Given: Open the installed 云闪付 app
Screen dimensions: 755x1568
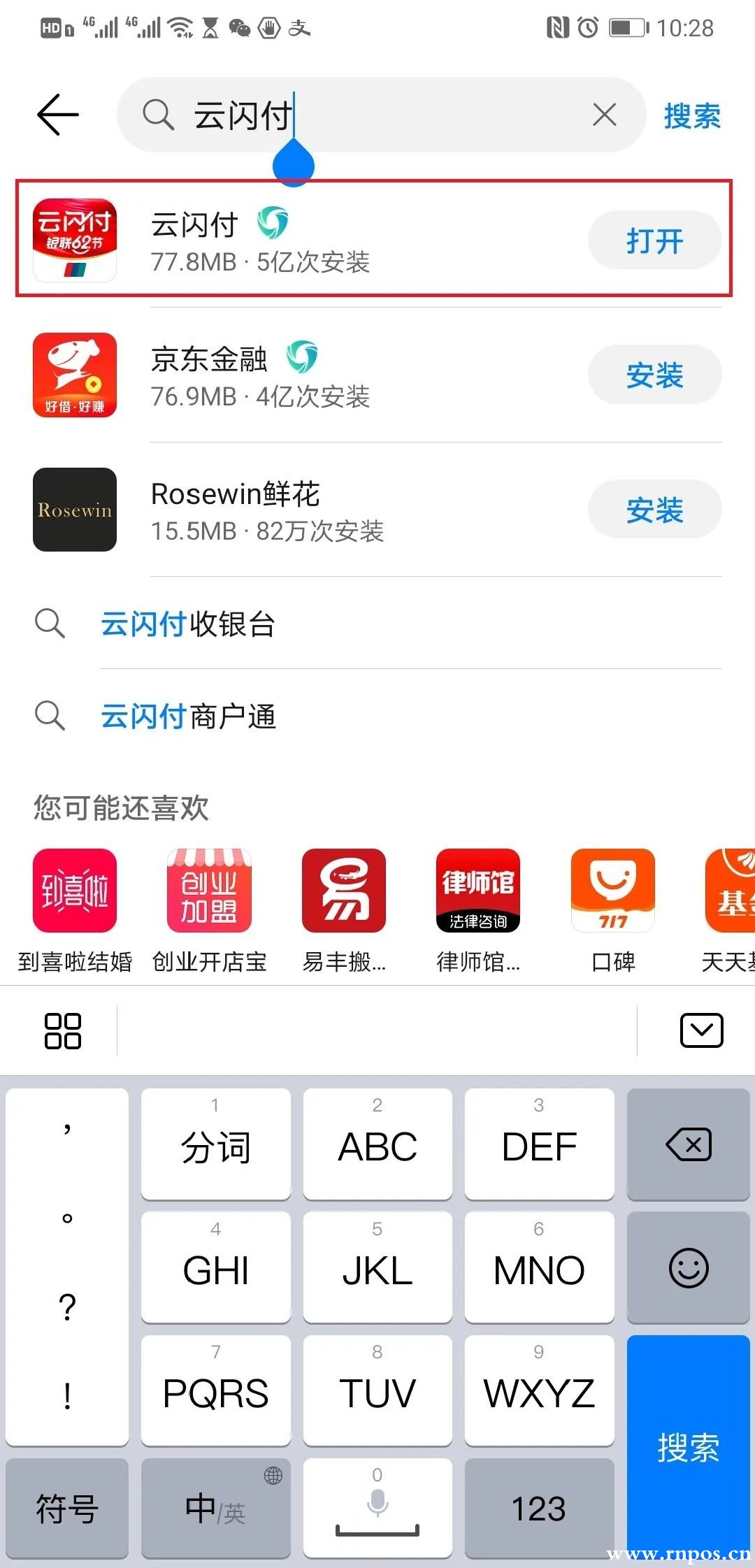Looking at the screenshot, I should pos(654,240).
